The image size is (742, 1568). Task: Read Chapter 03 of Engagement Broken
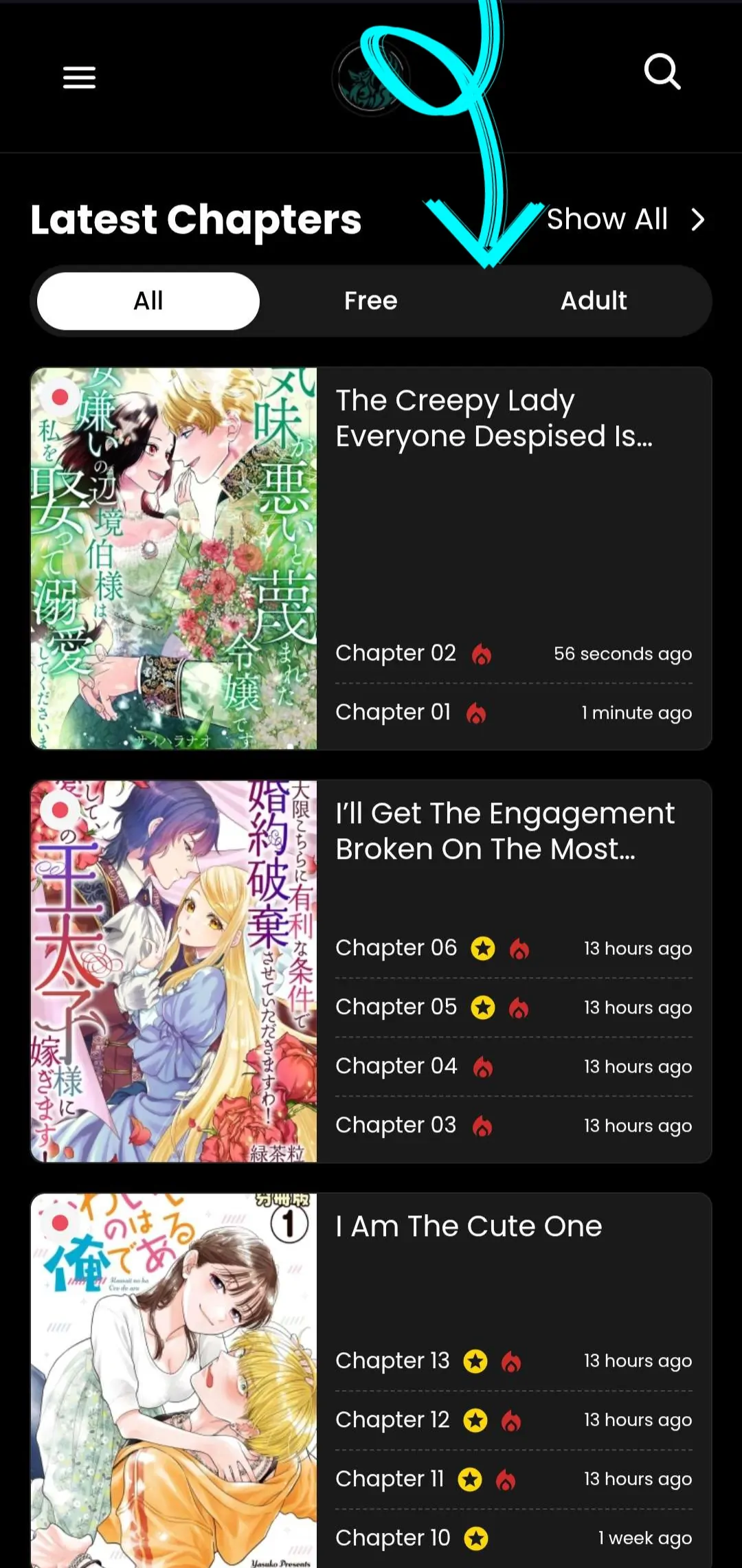396,1125
